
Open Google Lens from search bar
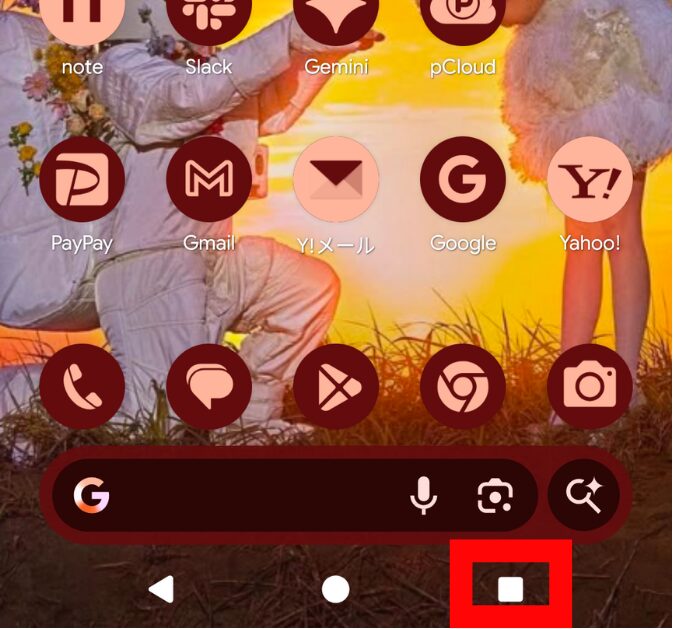pos(495,495)
